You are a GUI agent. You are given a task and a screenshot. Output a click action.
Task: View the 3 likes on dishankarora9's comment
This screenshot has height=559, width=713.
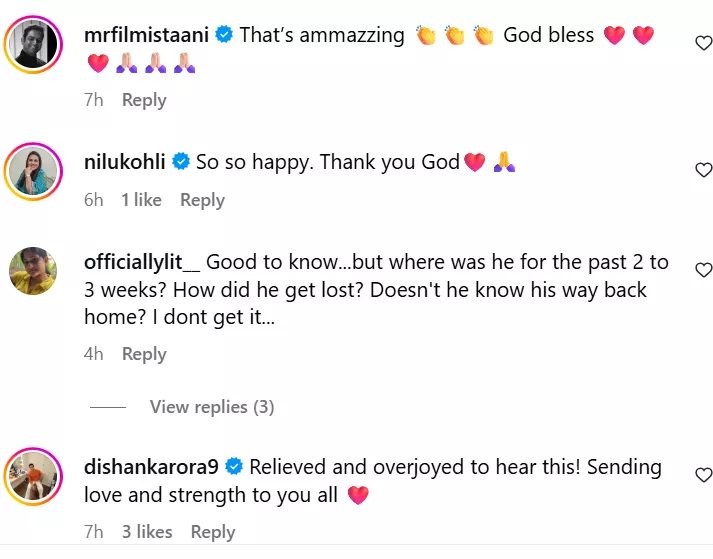tap(146, 532)
